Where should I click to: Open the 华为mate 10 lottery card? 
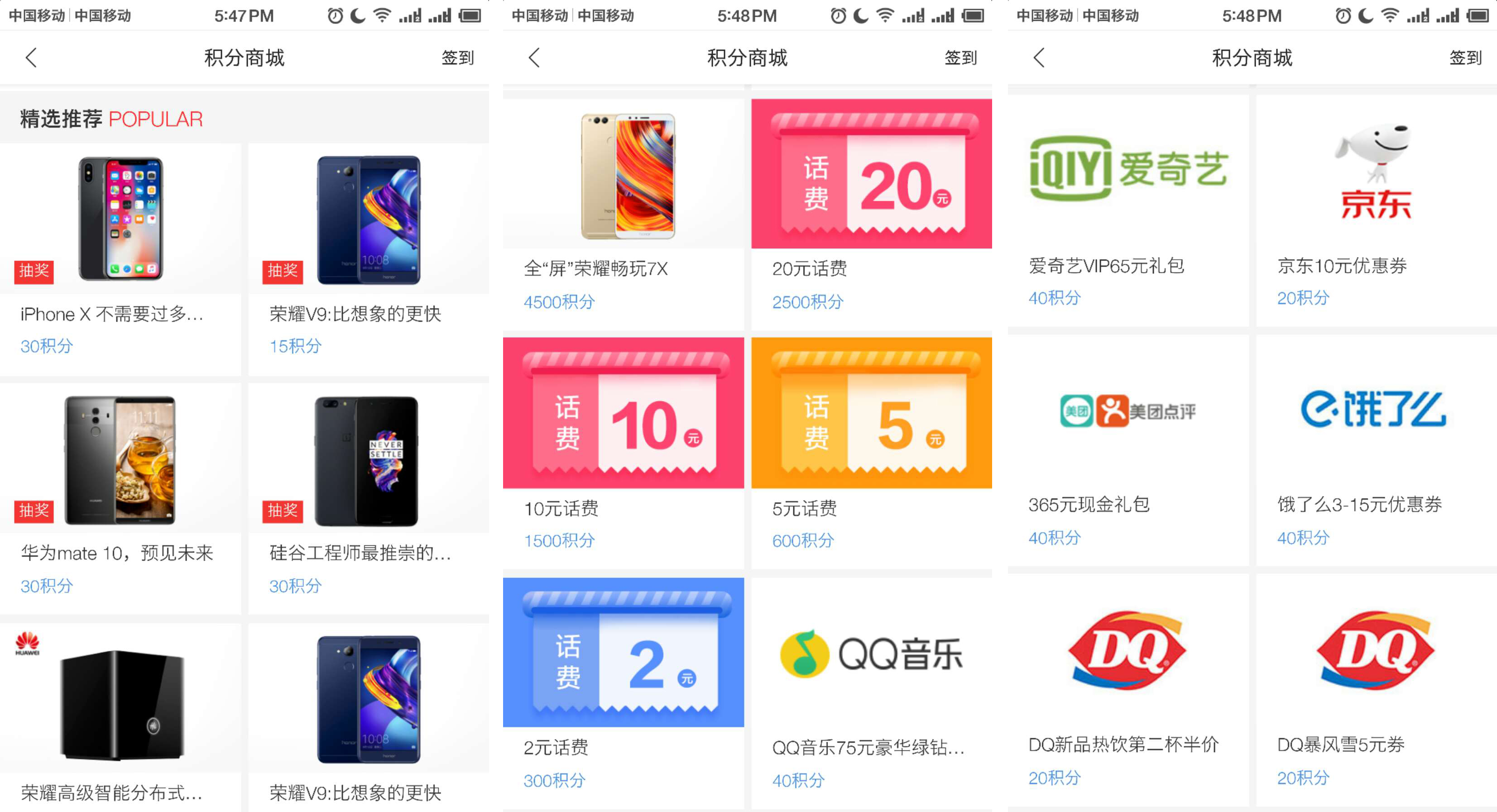click(x=120, y=498)
